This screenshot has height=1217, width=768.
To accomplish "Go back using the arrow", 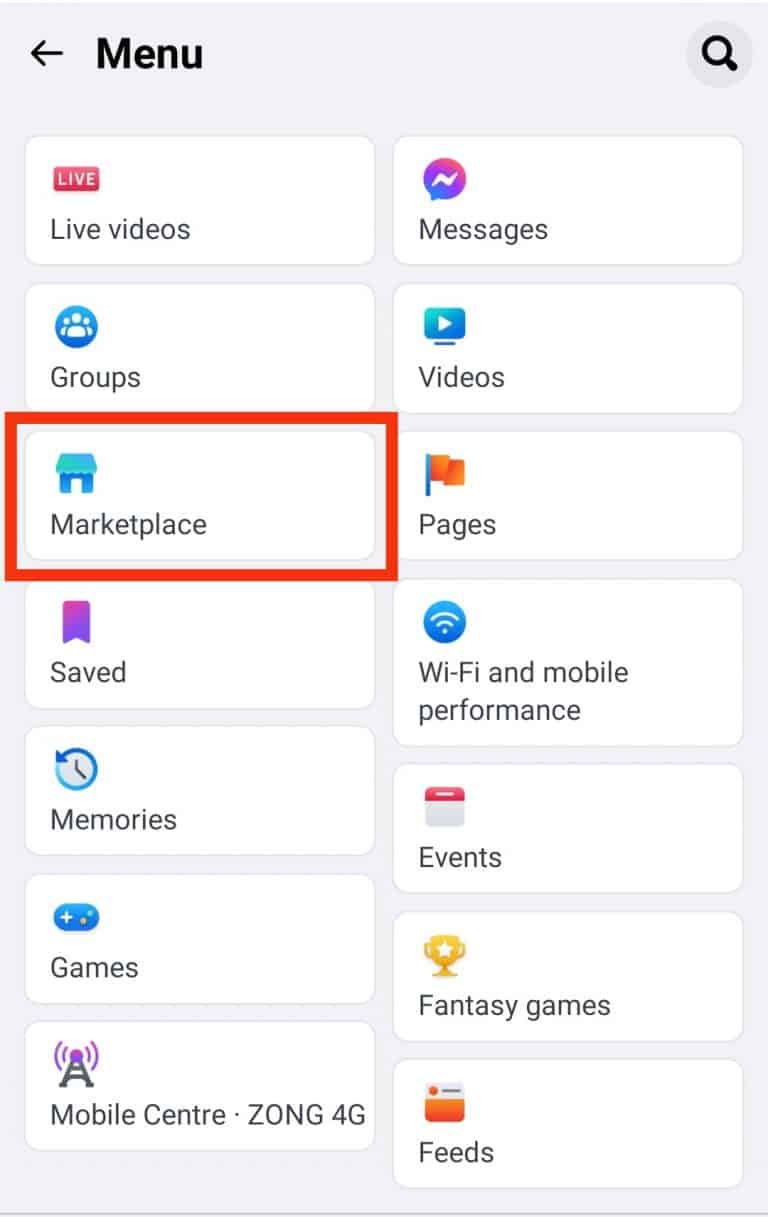I will click(46, 54).
